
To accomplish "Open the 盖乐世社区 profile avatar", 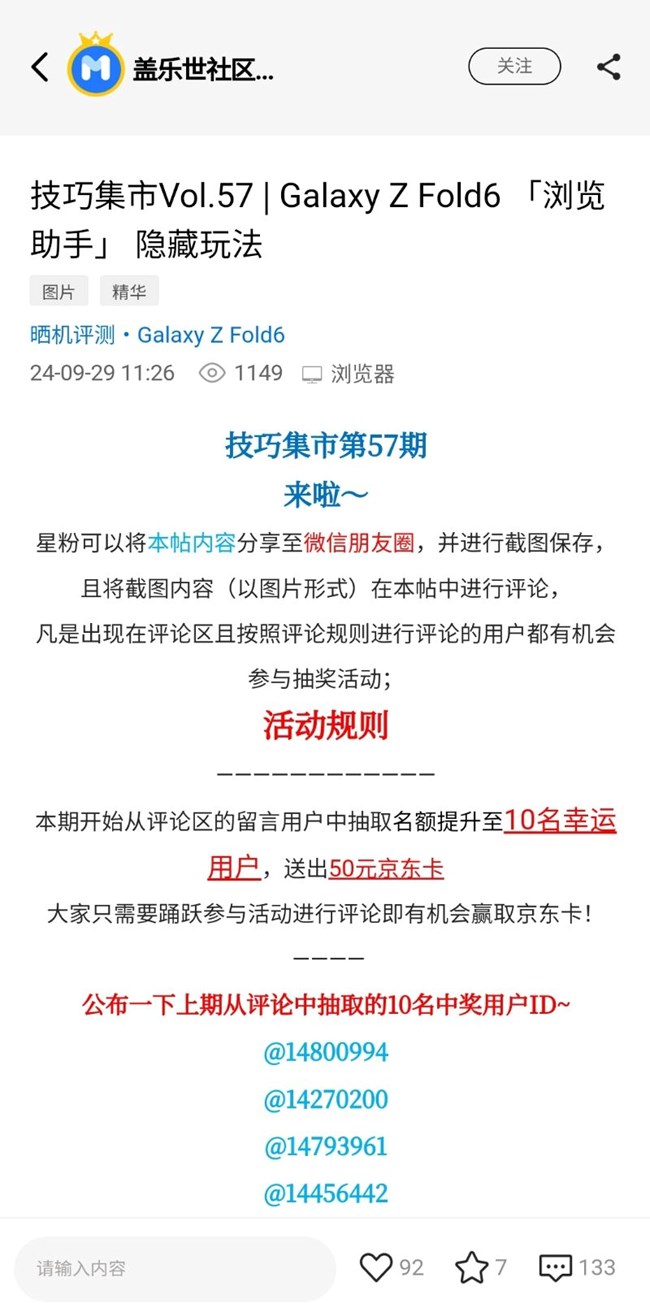I will pos(96,67).
